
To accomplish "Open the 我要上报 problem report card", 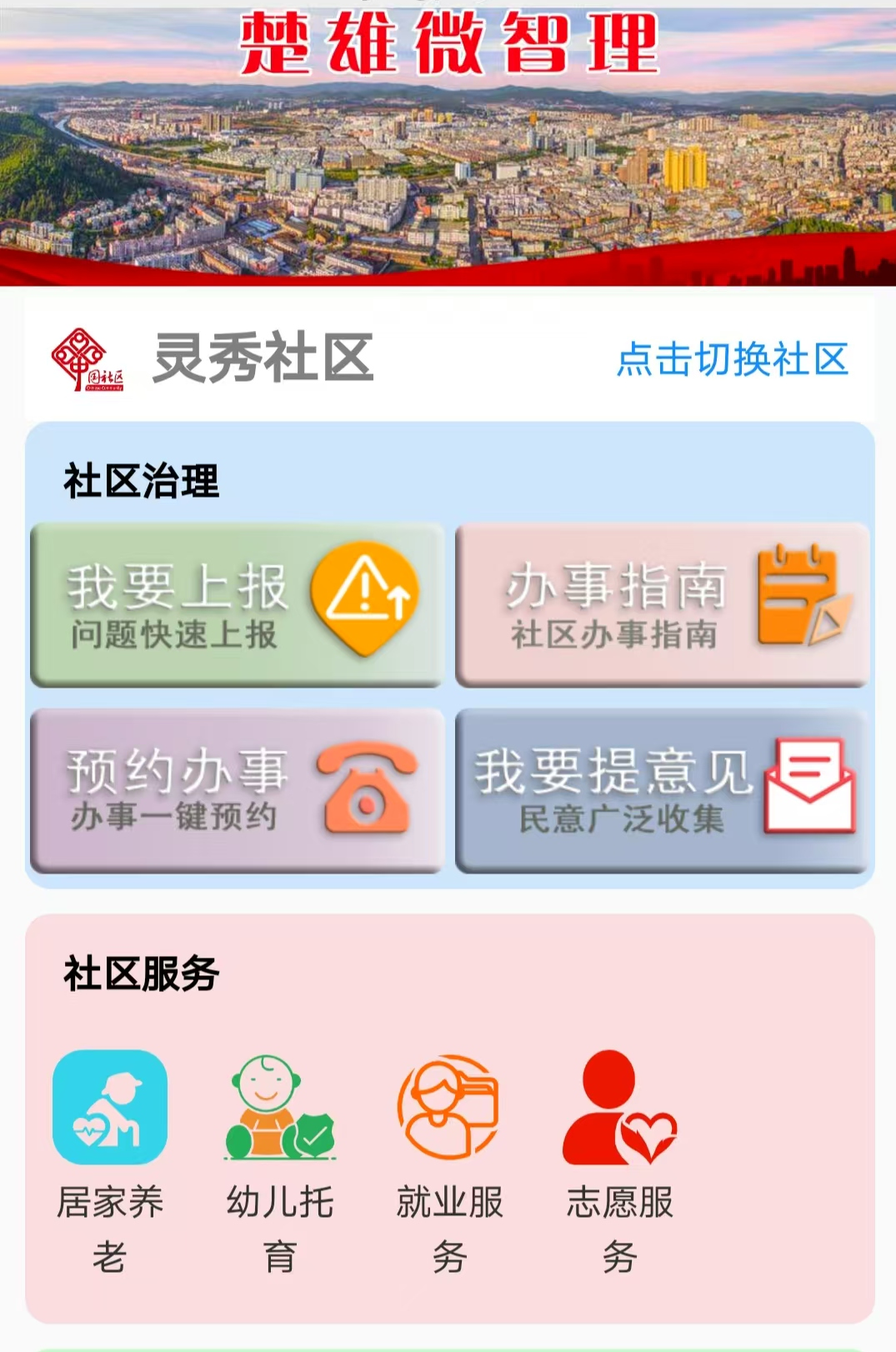I will click(x=237, y=604).
